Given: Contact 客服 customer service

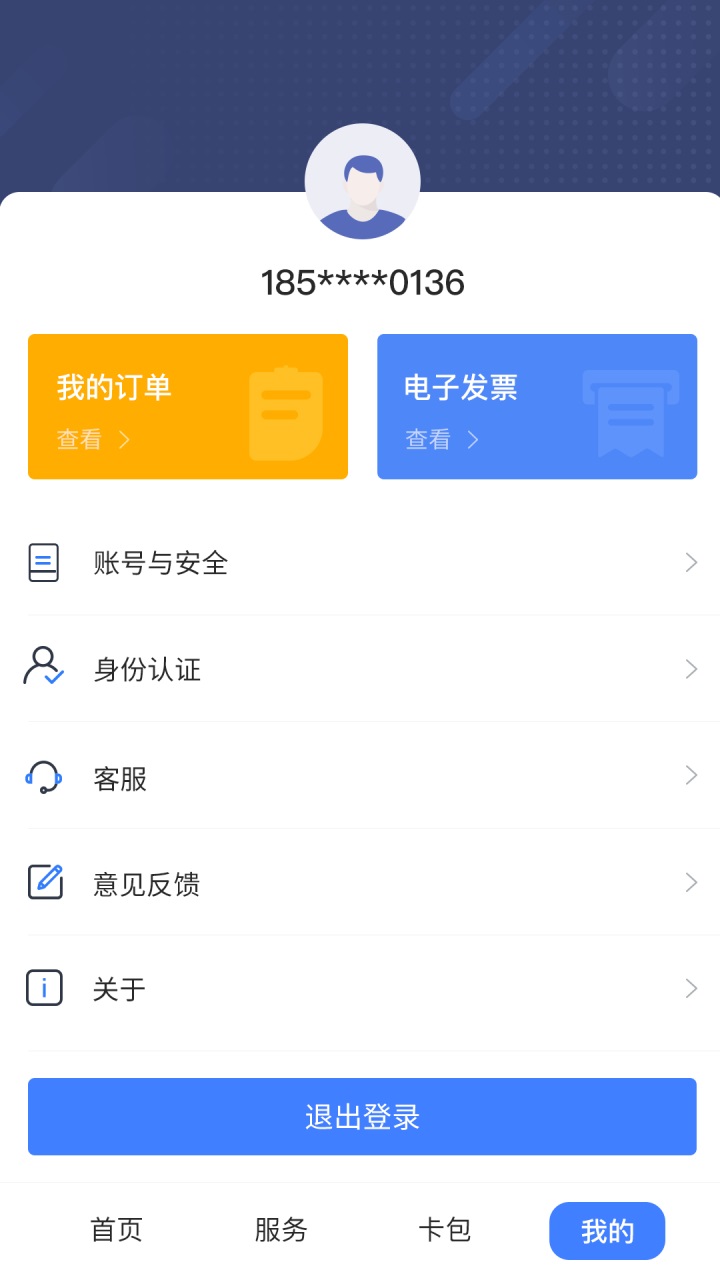Looking at the screenshot, I should click(360, 776).
